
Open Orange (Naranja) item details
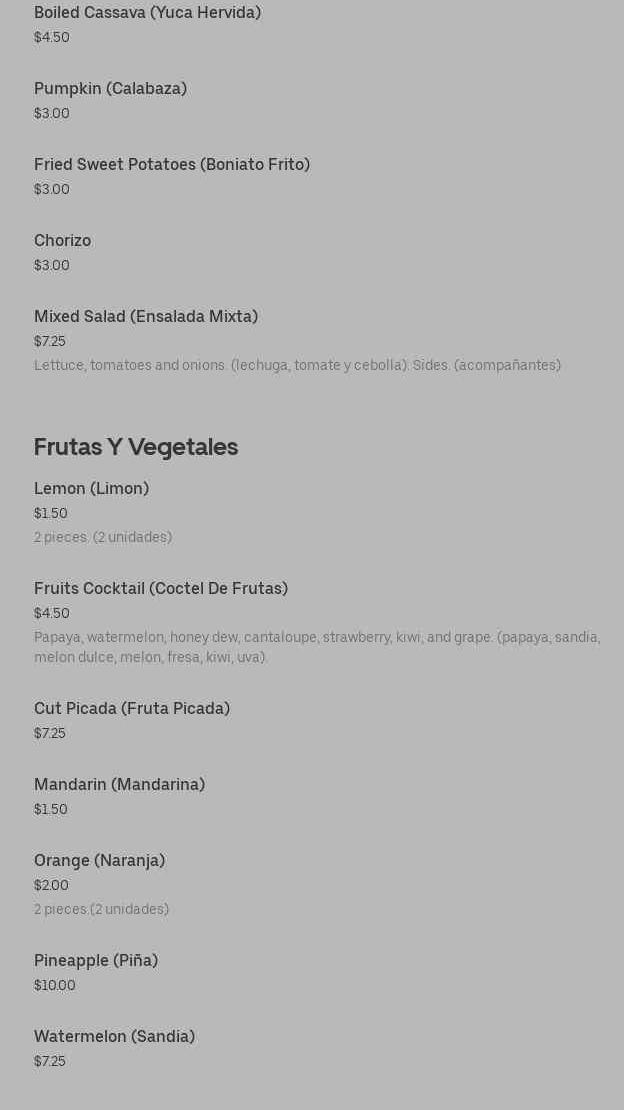(99, 861)
